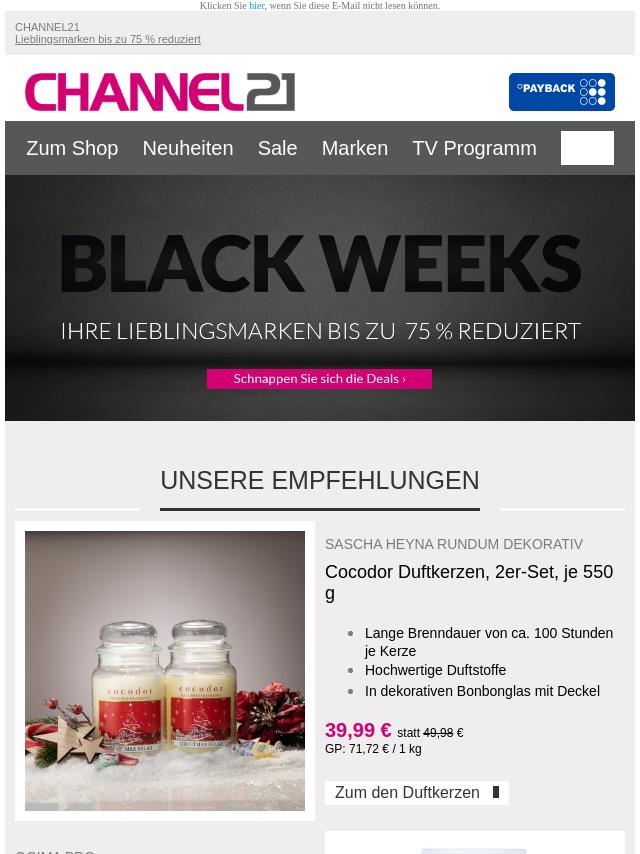View the TV Programm
Viewport: 640px width, 854px height.
[x=474, y=148]
